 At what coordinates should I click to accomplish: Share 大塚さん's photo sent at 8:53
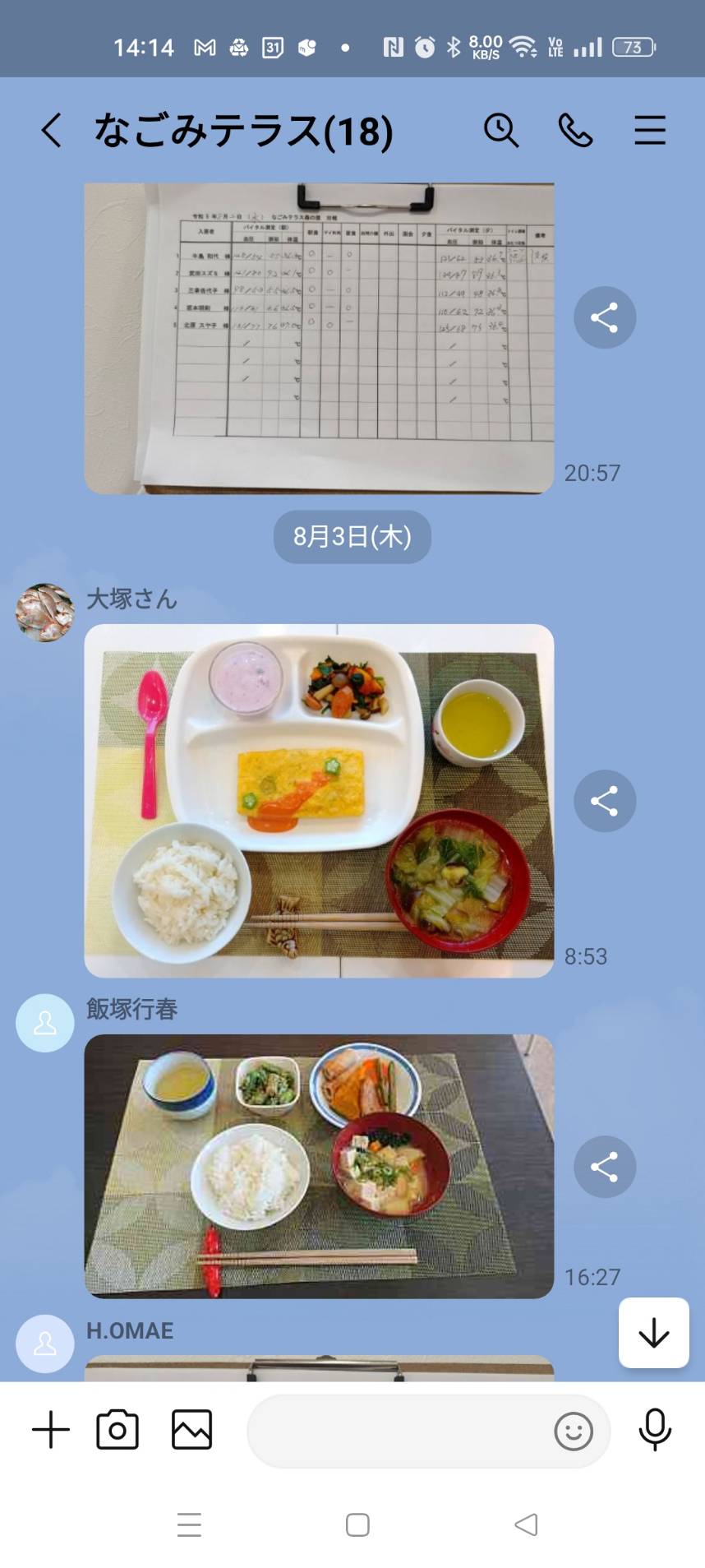pos(604,801)
